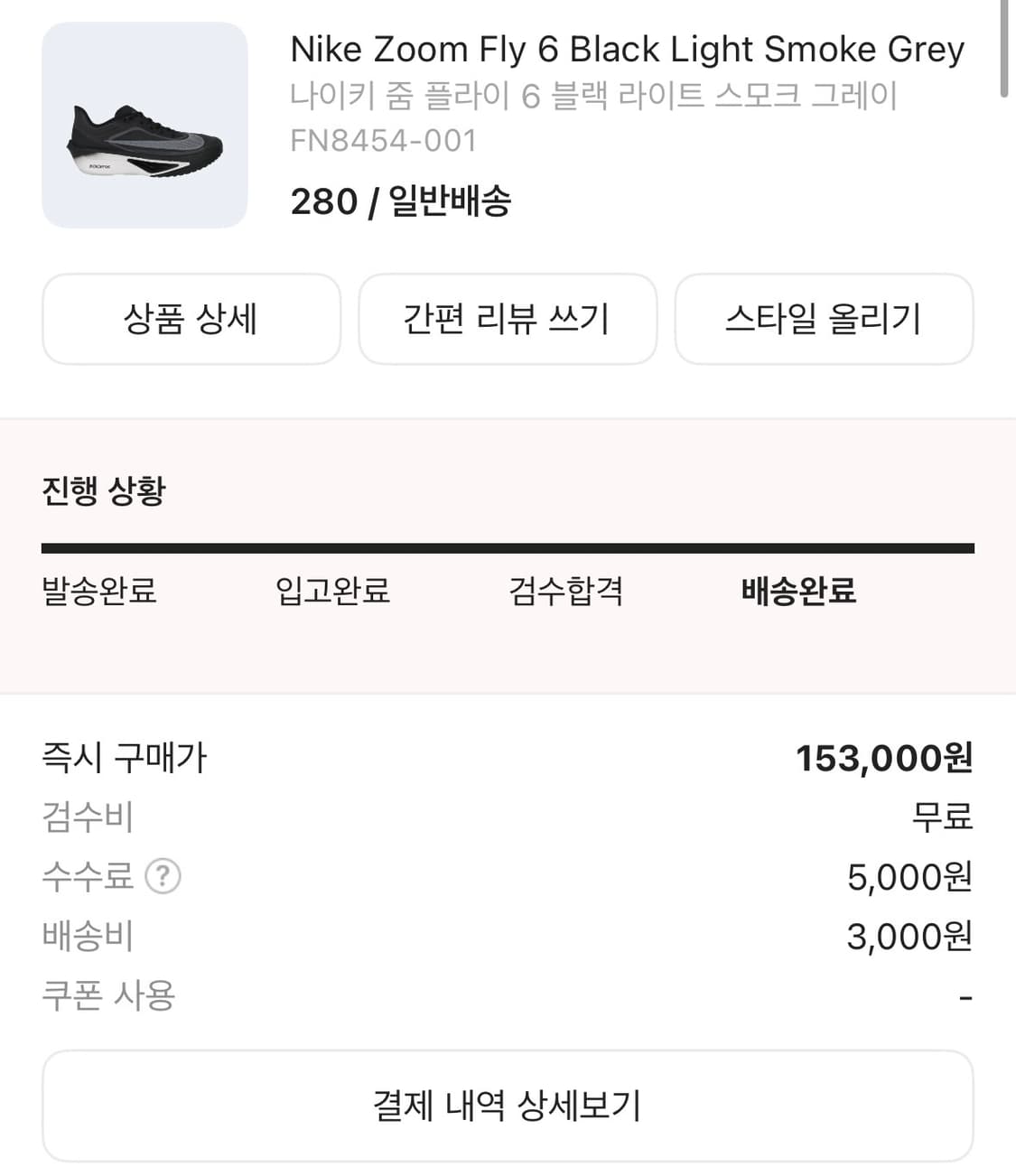Click product title Nike Zoom Fly 6

tap(627, 49)
